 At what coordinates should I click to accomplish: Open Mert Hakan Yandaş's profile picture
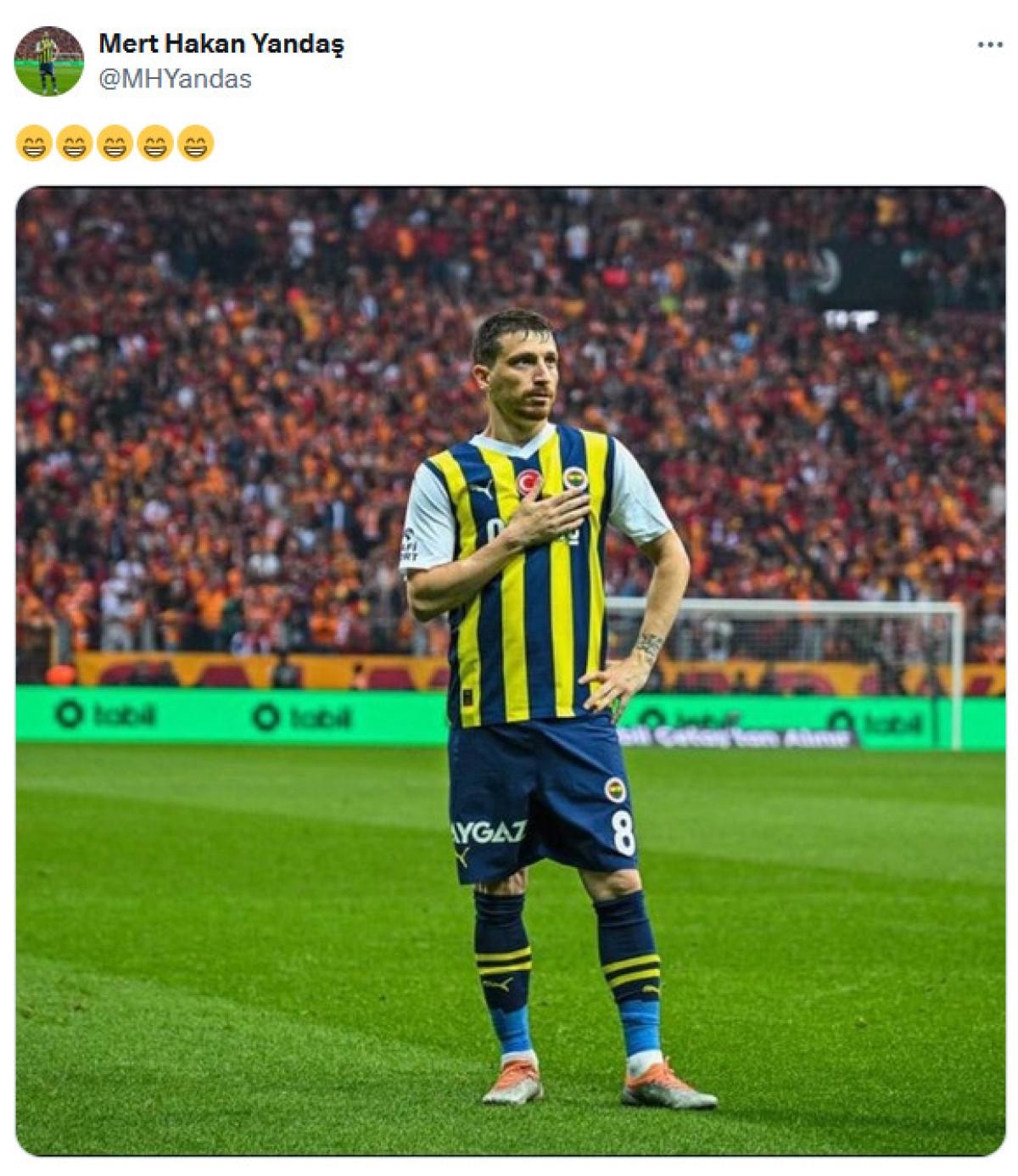click(x=48, y=61)
